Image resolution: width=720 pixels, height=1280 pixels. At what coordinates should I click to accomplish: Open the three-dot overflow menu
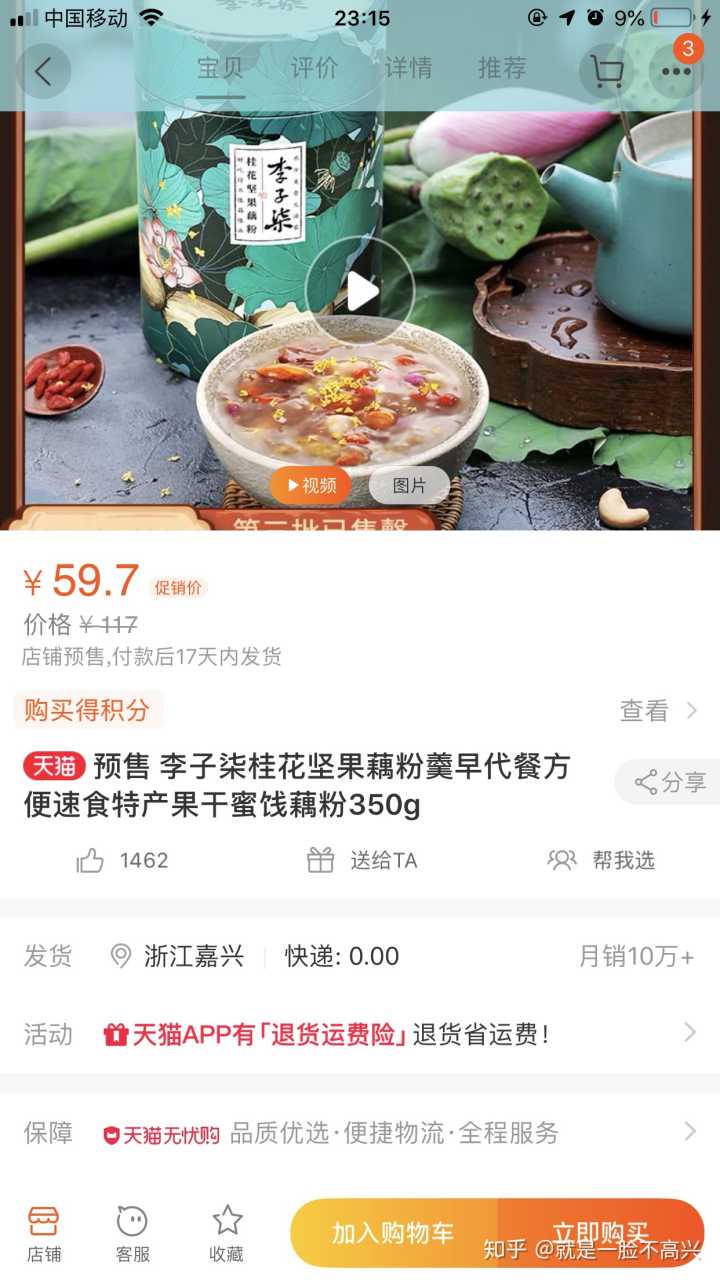pos(676,71)
